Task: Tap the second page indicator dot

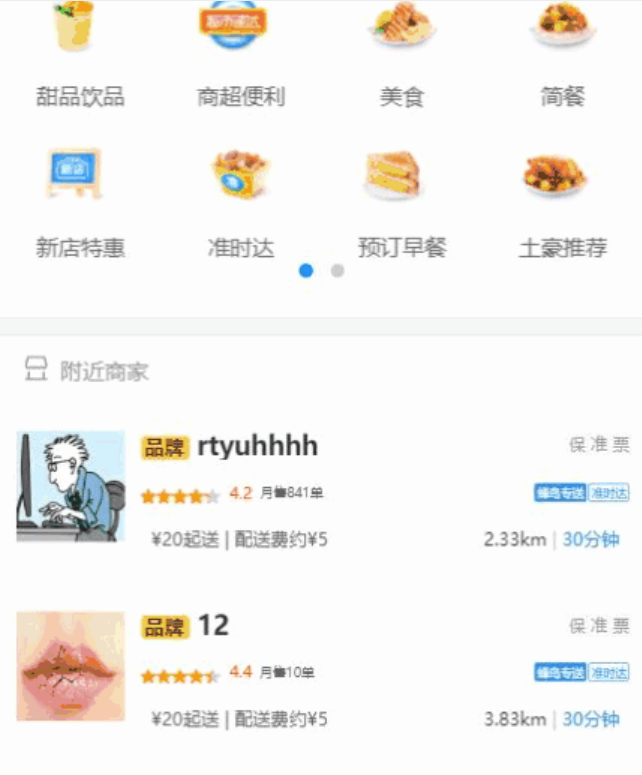Action: (x=338, y=271)
